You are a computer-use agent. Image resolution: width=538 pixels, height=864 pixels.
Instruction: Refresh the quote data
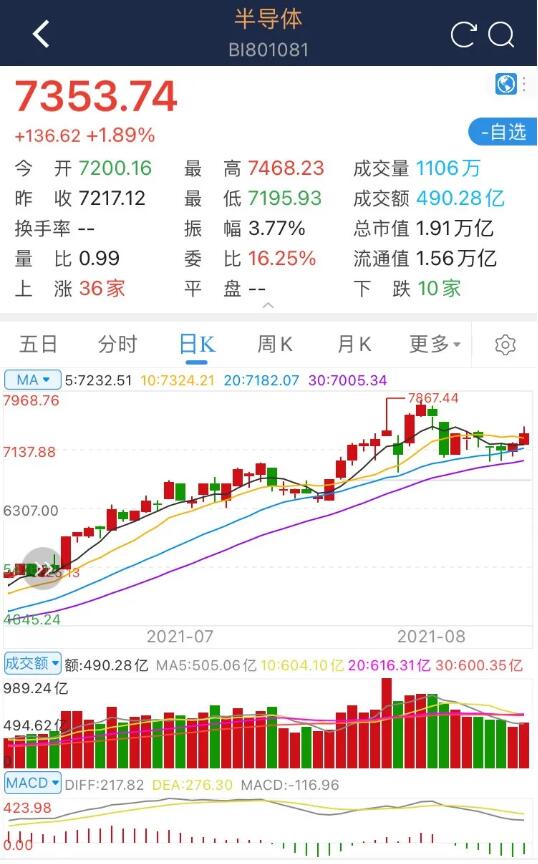463,35
